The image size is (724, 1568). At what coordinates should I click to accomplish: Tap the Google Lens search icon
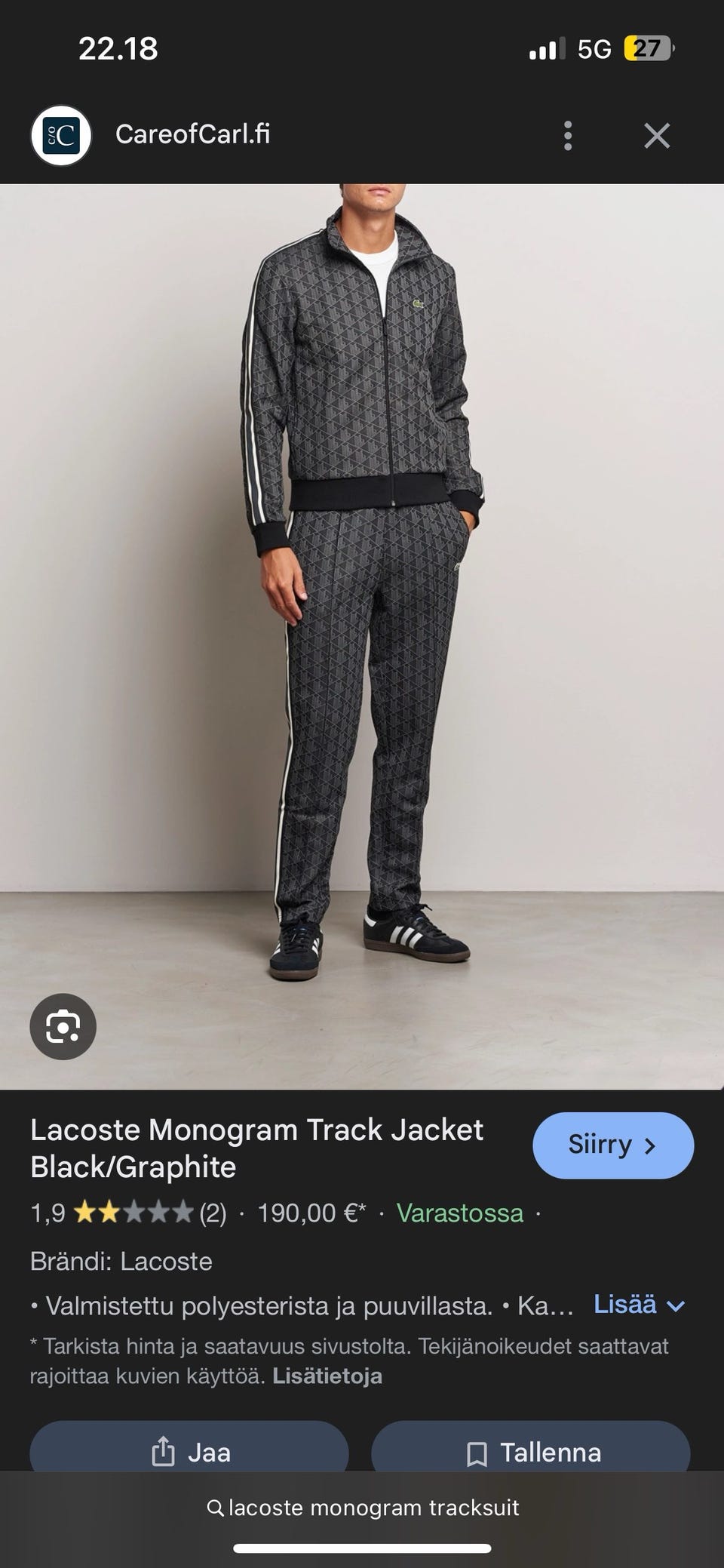[x=63, y=1026]
